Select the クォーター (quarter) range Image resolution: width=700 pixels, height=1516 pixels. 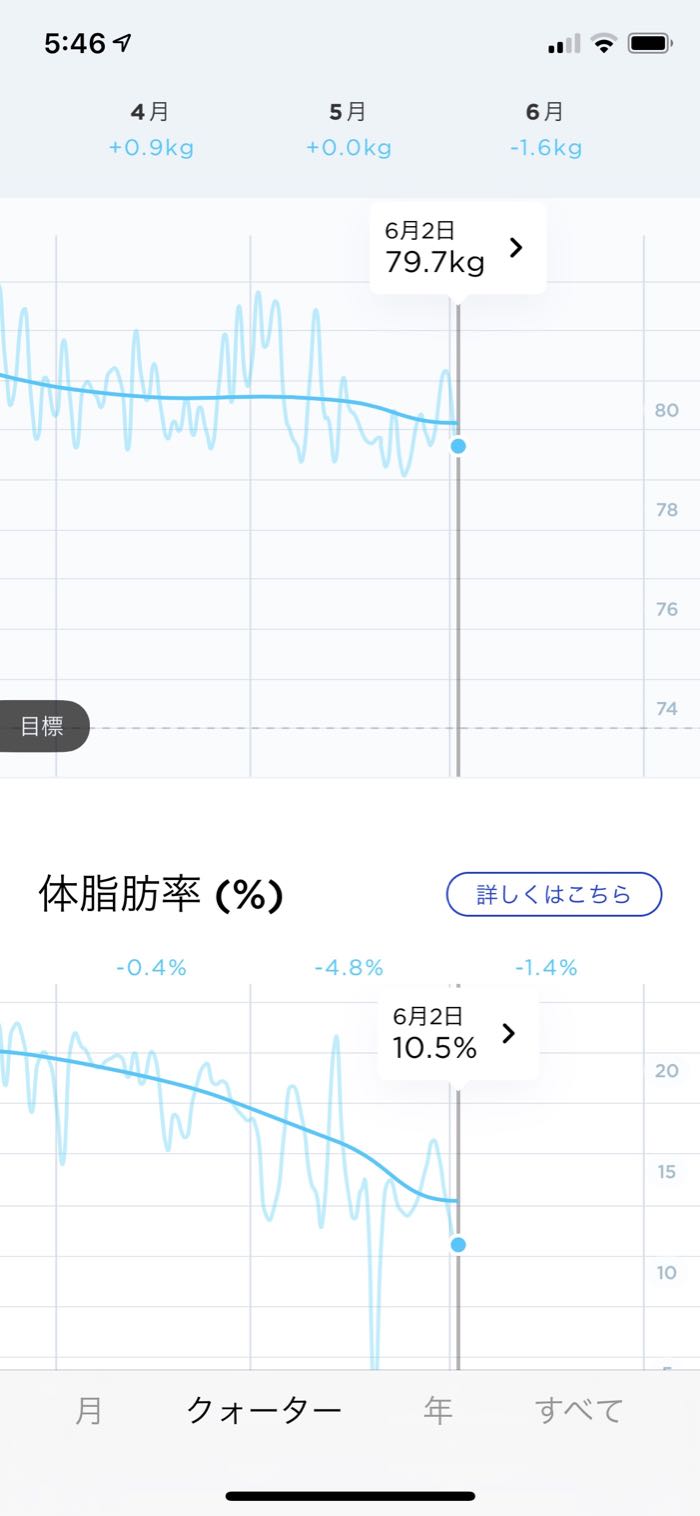coord(264,1410)
